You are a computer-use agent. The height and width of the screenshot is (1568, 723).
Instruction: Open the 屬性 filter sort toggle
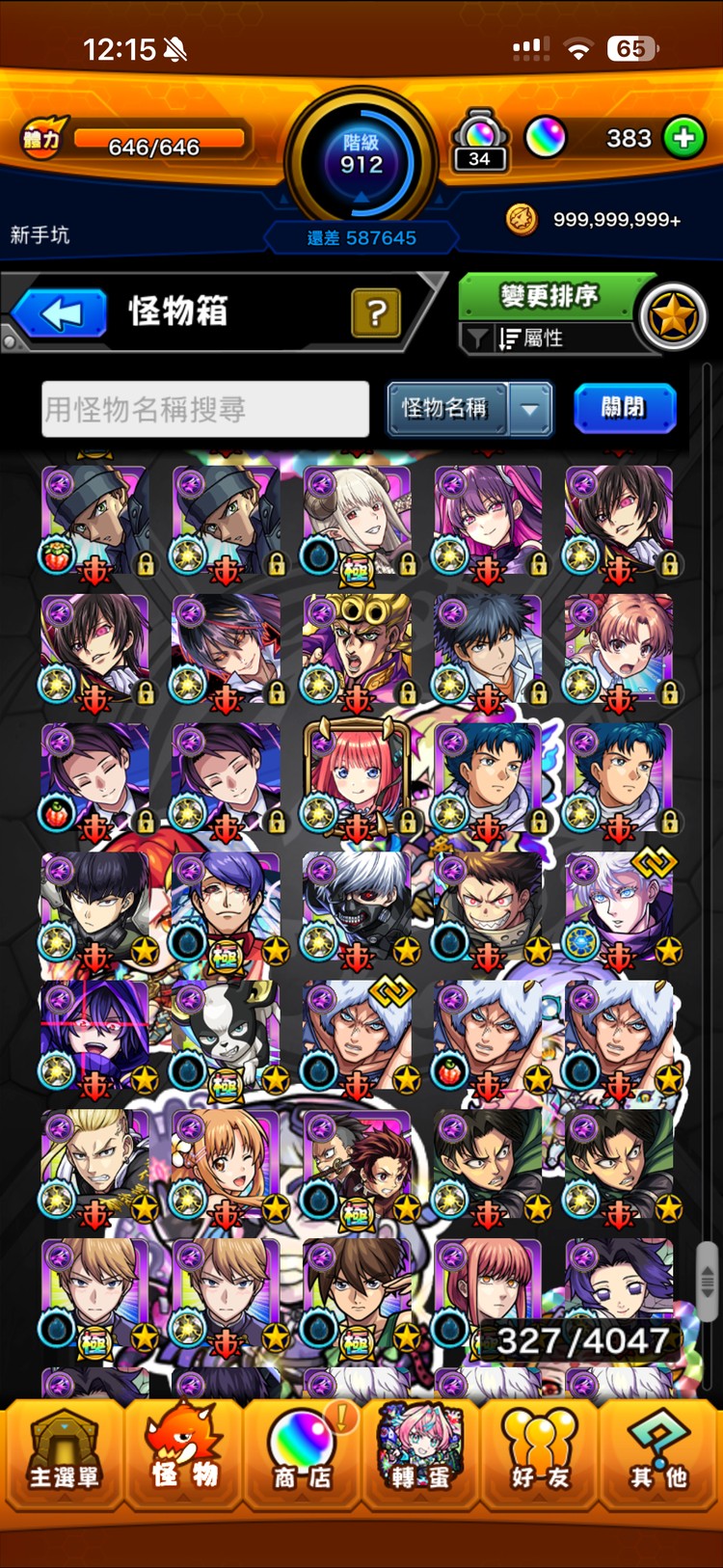543,338
